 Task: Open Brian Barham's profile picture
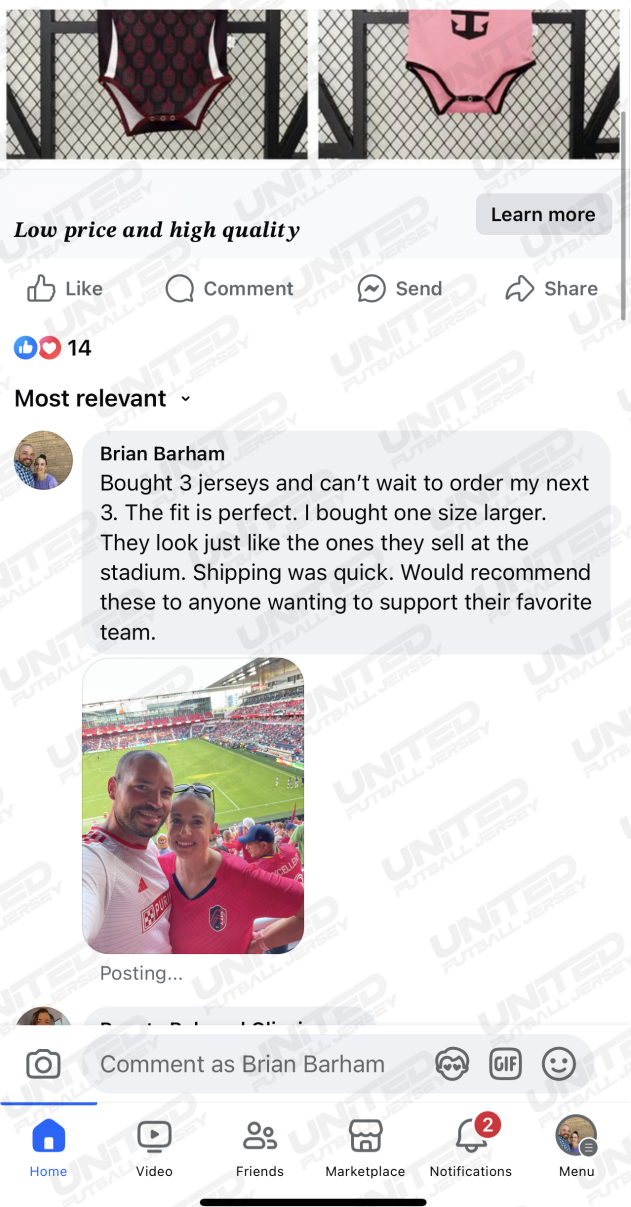tap(43, 461)
